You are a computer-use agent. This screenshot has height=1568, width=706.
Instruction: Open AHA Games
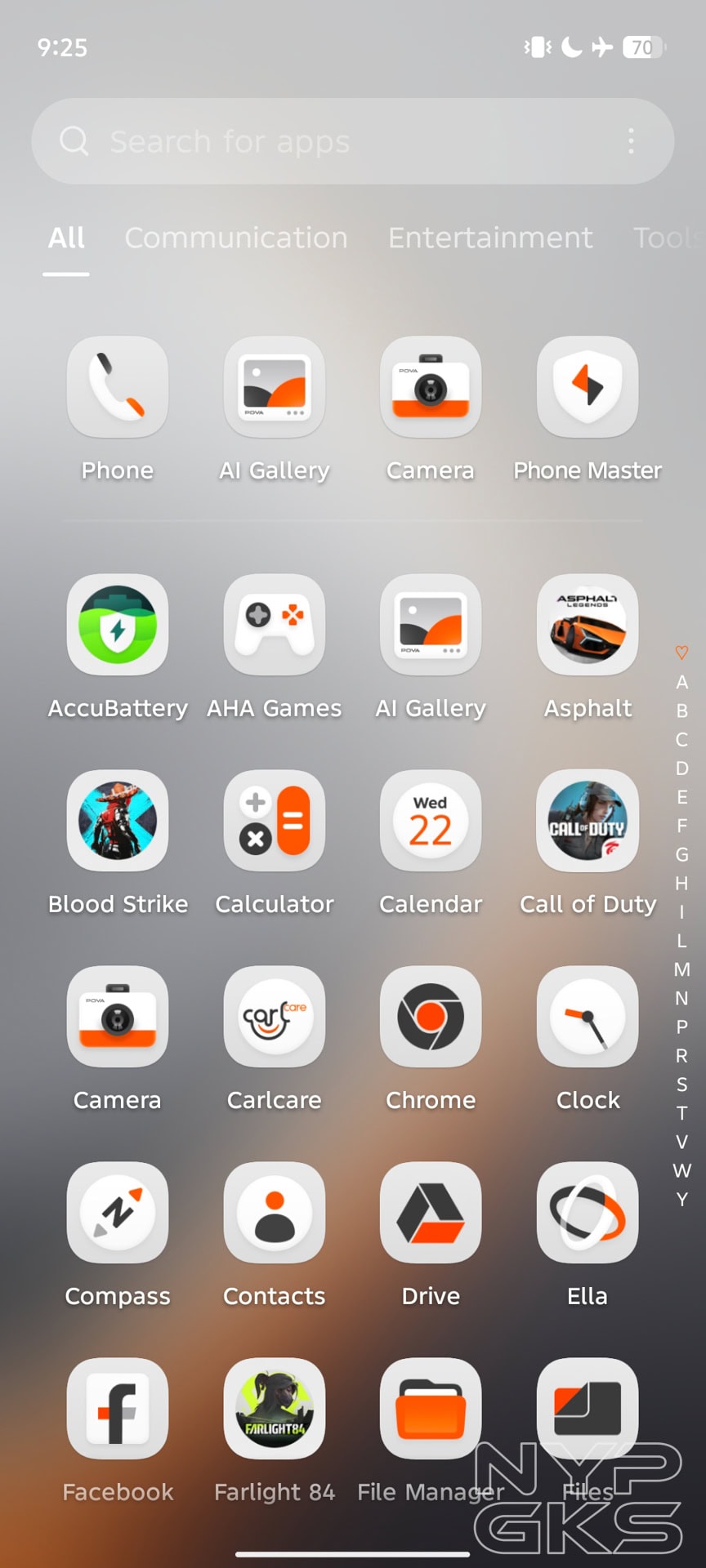[275, 625]
